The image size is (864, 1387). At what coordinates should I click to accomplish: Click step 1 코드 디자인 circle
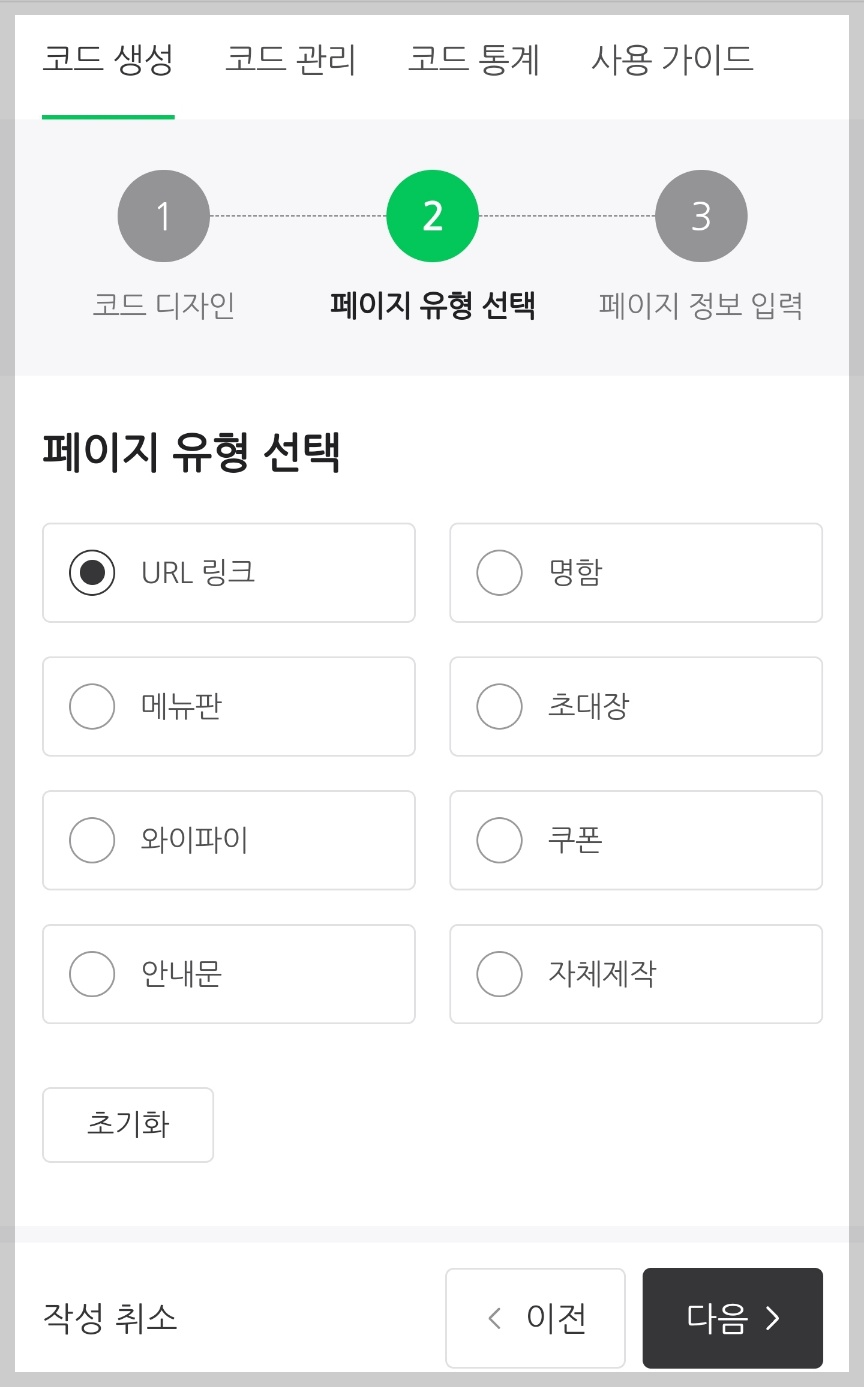pos(163,215)
